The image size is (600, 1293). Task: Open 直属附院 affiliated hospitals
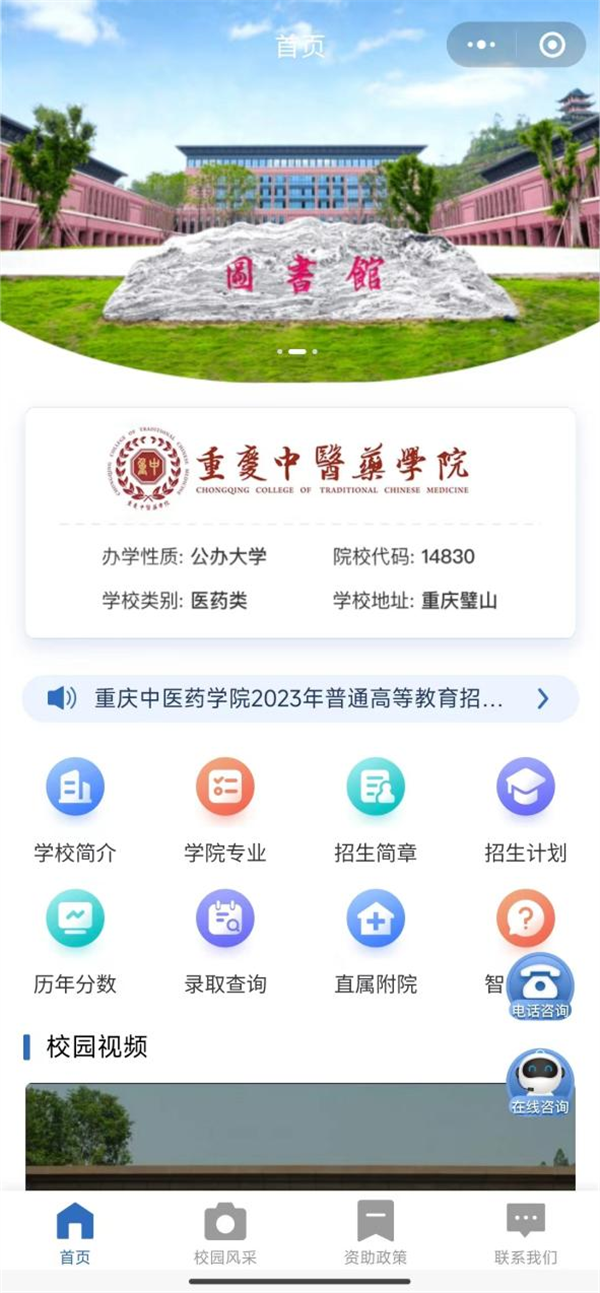tap(375, 940)
